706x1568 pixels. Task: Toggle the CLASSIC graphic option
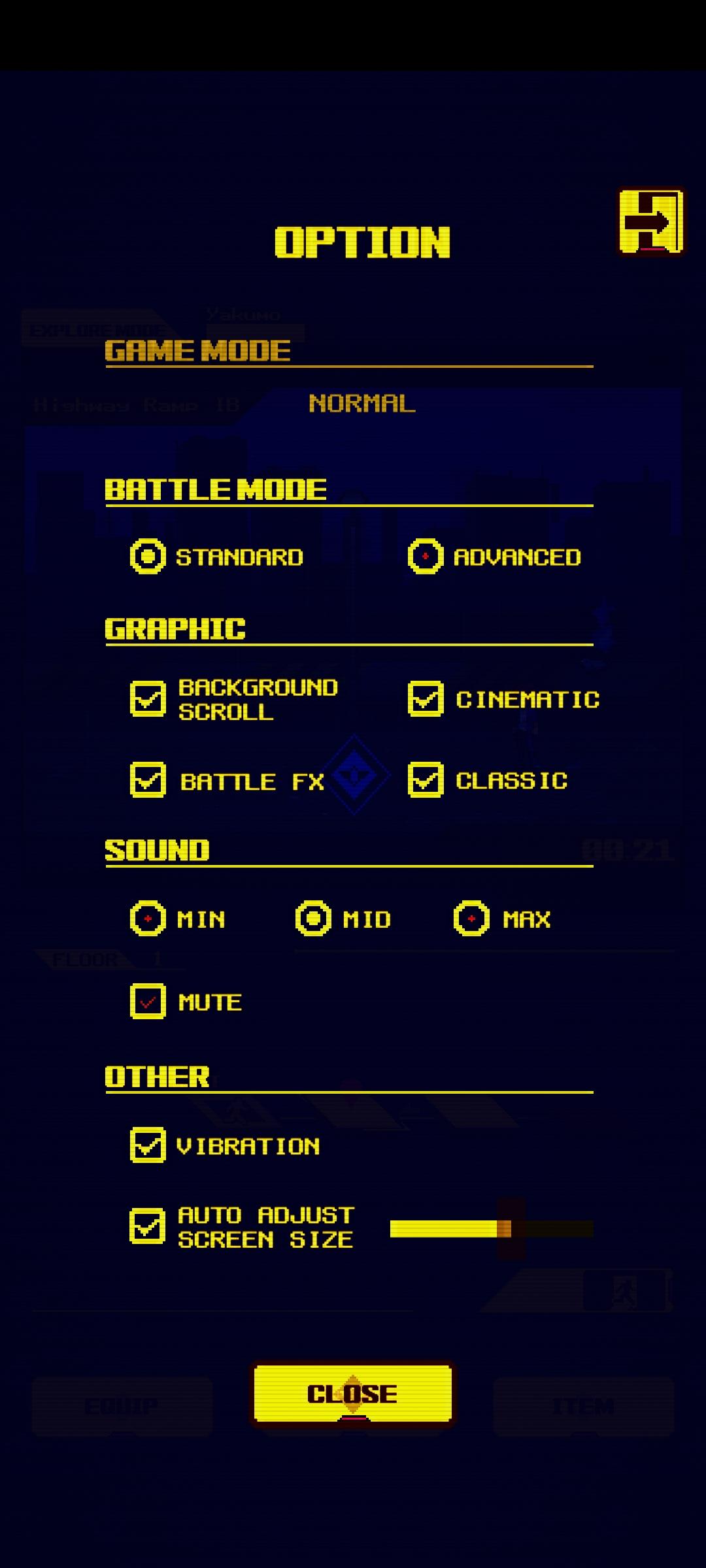(426, 780)
